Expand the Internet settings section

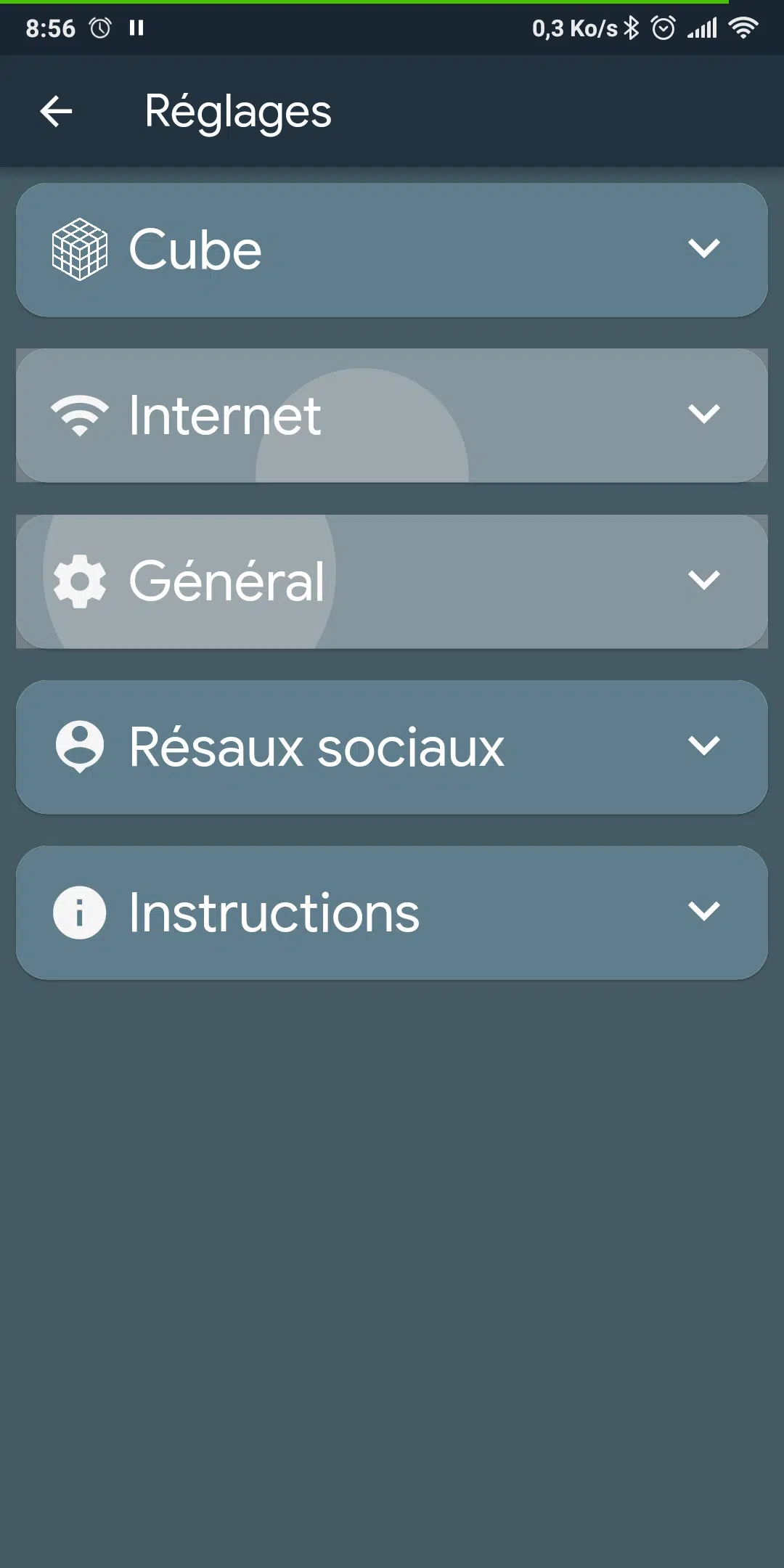[392, 415]
